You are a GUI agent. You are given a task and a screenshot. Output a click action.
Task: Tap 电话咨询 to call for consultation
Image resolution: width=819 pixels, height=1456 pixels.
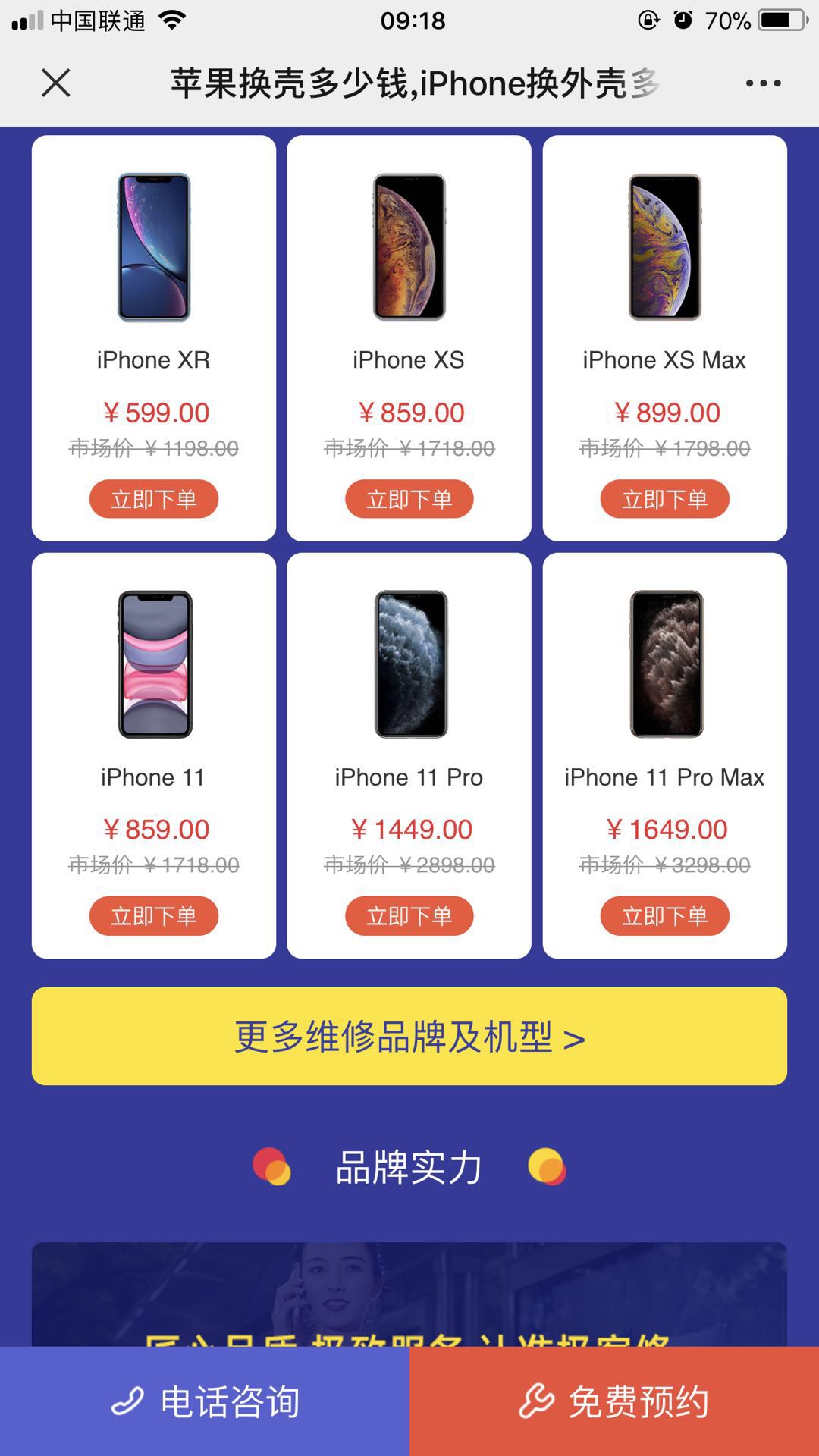pos(205,1401)
